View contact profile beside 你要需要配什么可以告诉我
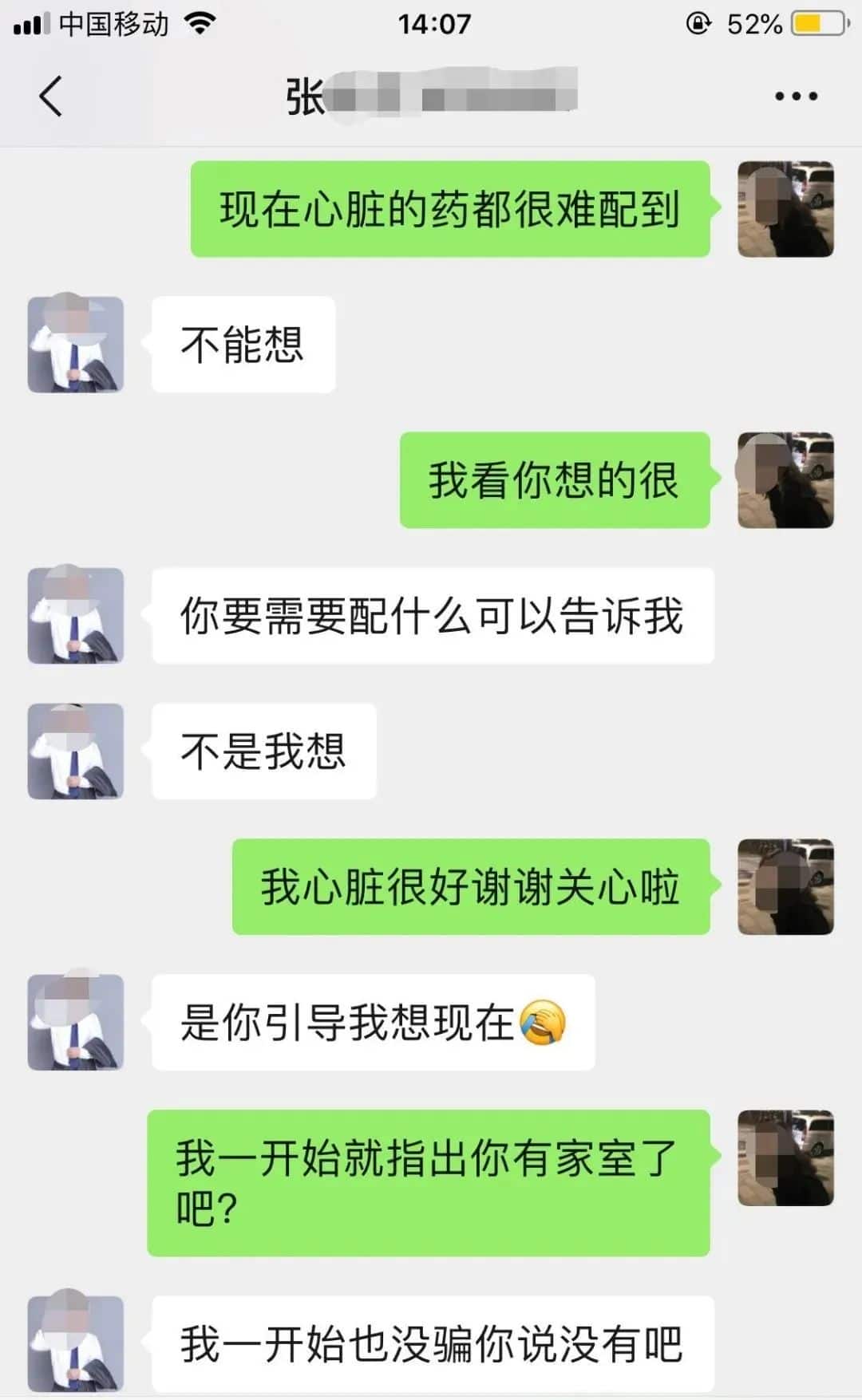Viewport: 862px width, 1400px height. (x=76, y=616)
